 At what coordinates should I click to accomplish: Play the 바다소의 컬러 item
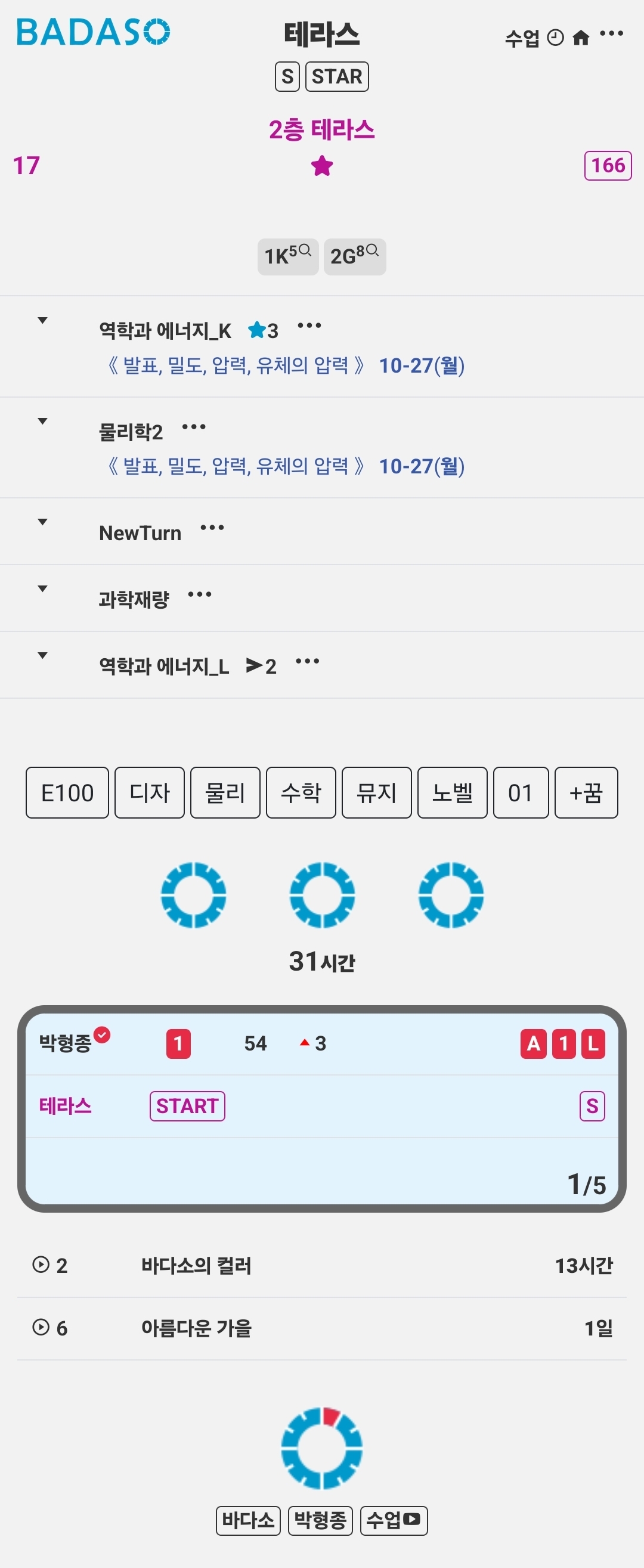coord(41,1265)
